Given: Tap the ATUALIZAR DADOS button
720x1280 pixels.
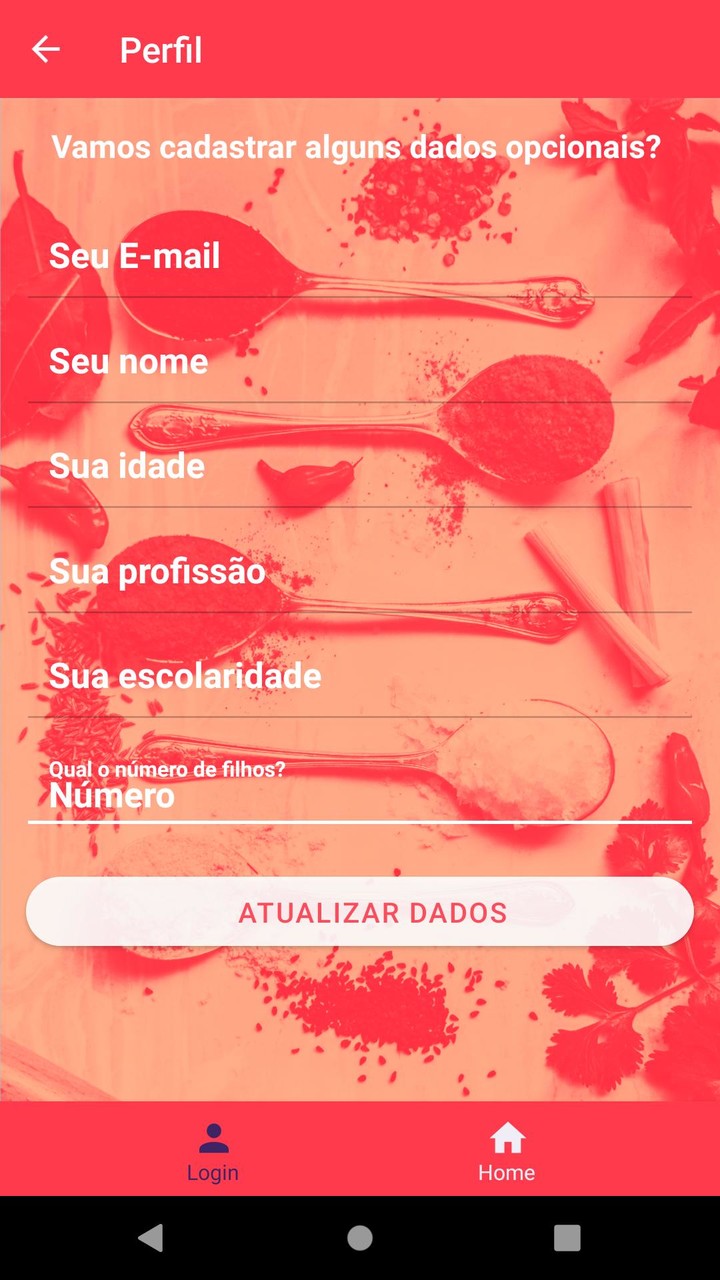Looking at the screenshot, I should point(360,912).
